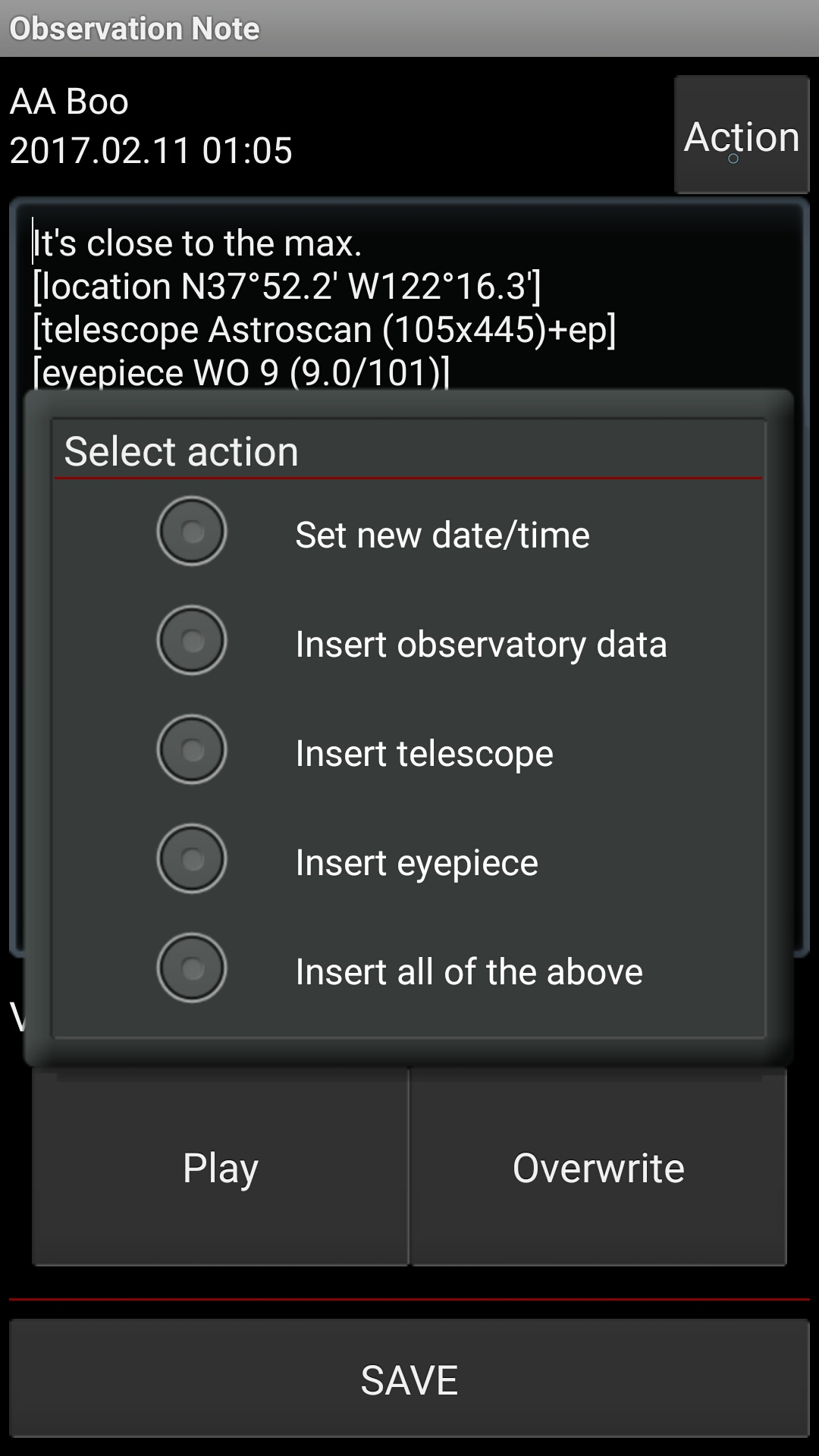Choose Insert eyepiece
The image size is (819, 1456).
pos(409,861)
